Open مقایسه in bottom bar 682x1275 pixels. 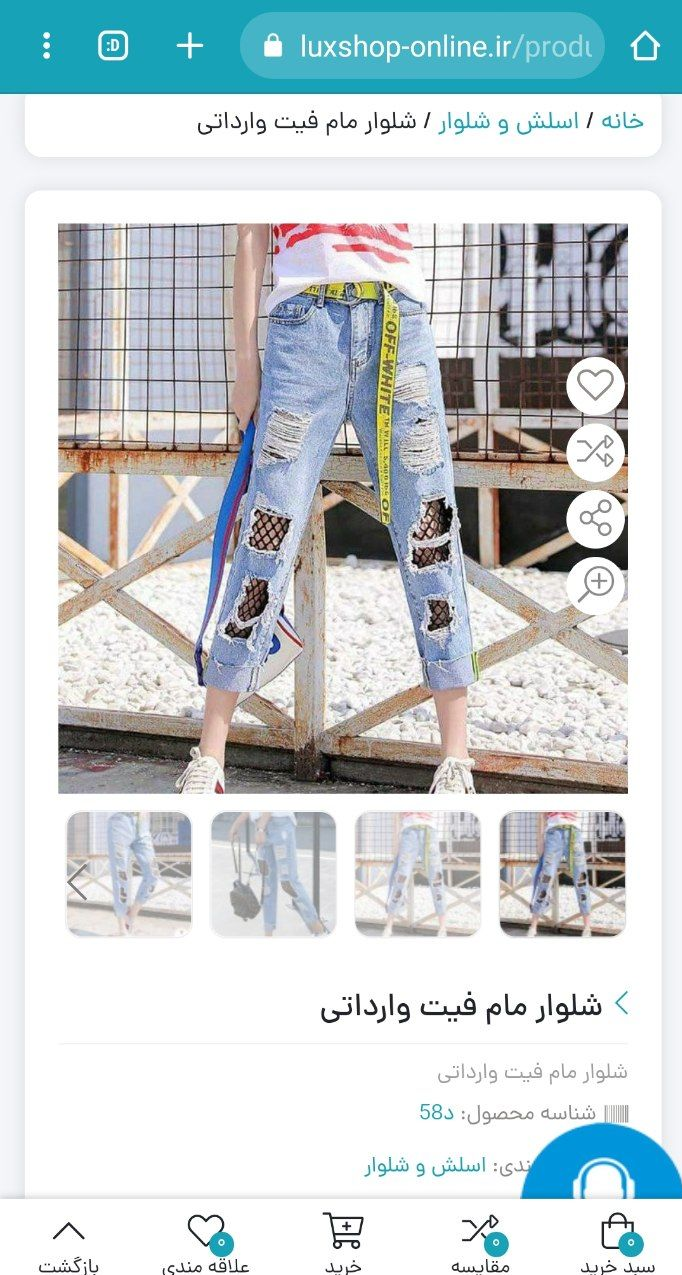click(x=480, y=1242)
